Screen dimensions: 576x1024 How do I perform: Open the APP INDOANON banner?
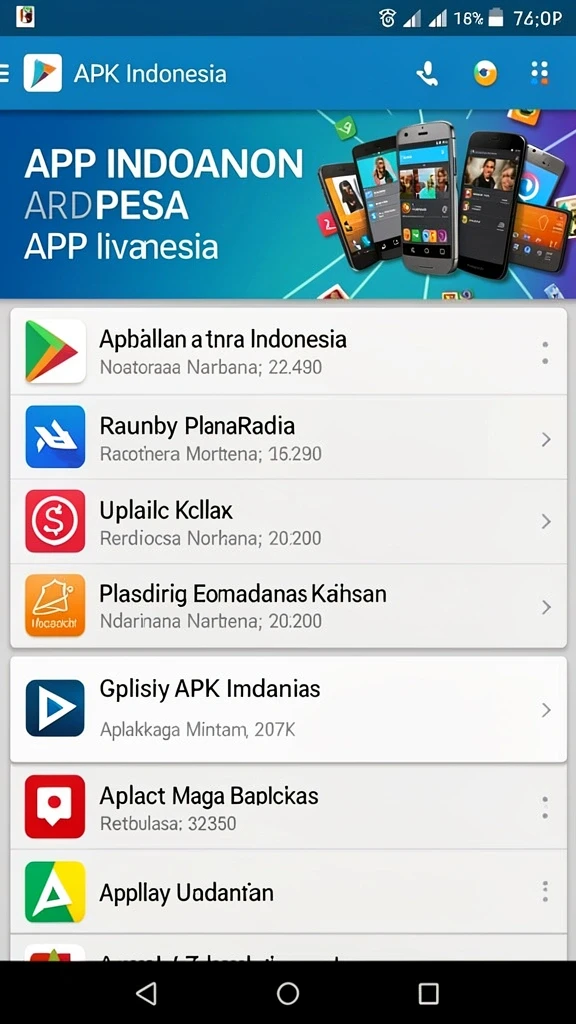click(x=288, y=204)
